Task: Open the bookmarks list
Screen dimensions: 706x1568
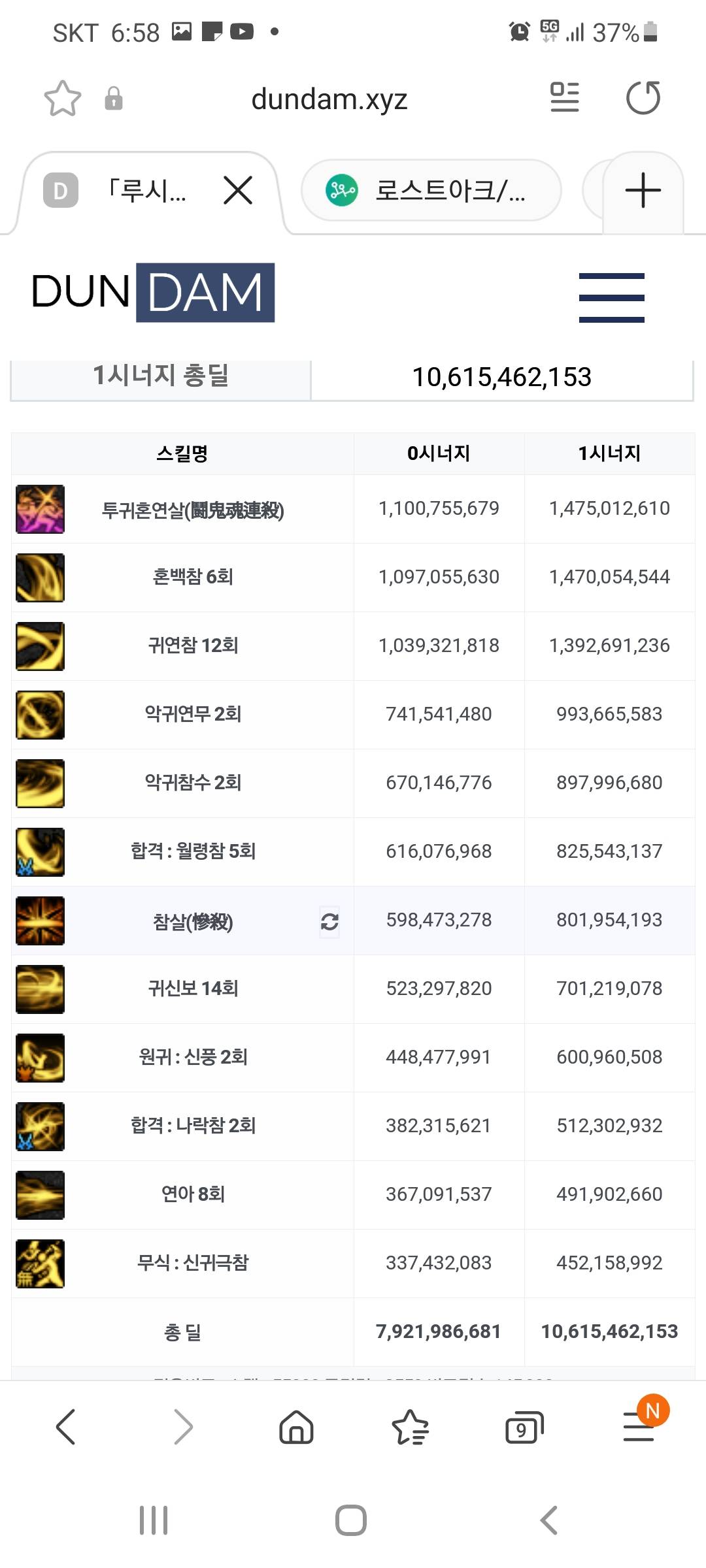Action: [x=410, y=1426]
